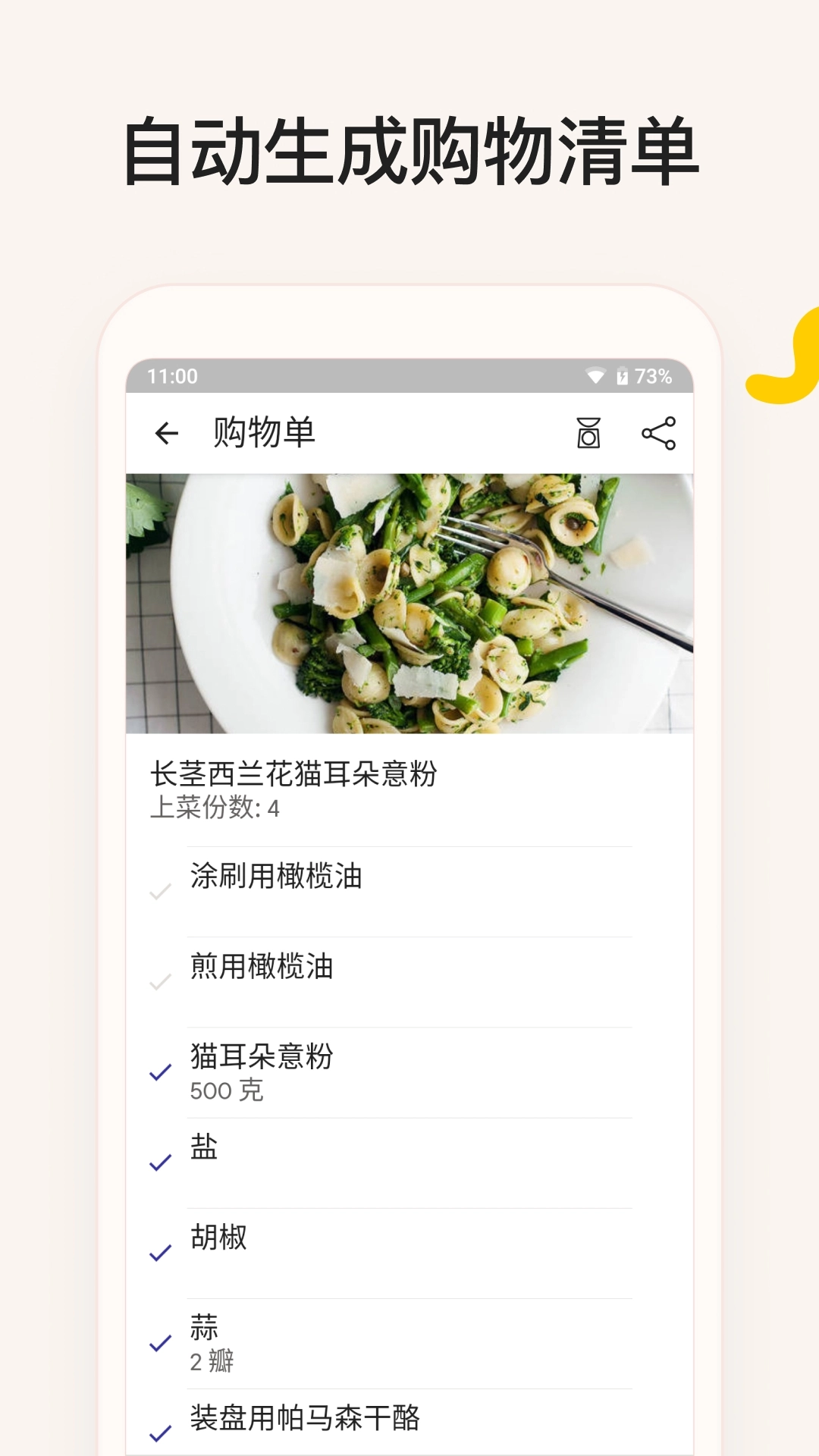Uncheck the 蒜 ingredient
819x1456 pixels.
(159, 1344)
